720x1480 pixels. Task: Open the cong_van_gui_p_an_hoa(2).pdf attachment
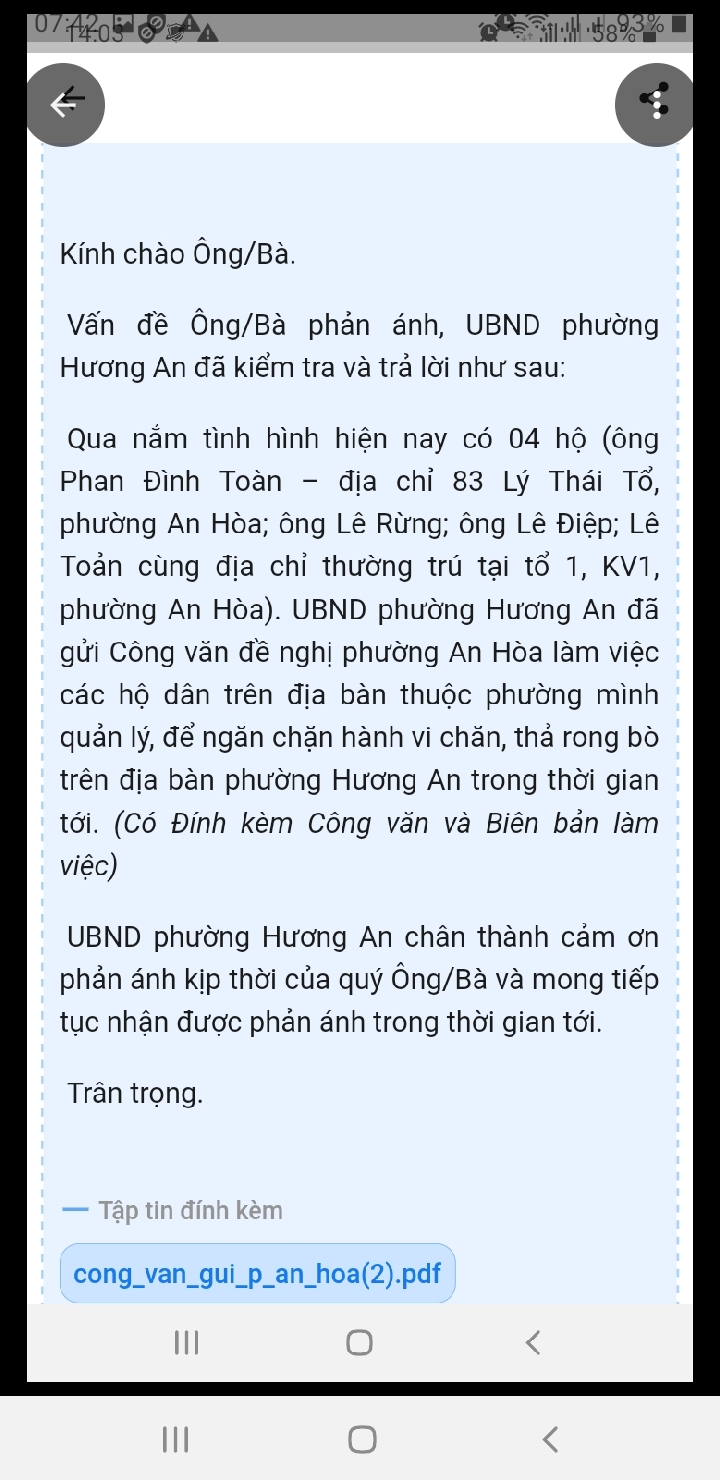click(x=257, y=1274)
